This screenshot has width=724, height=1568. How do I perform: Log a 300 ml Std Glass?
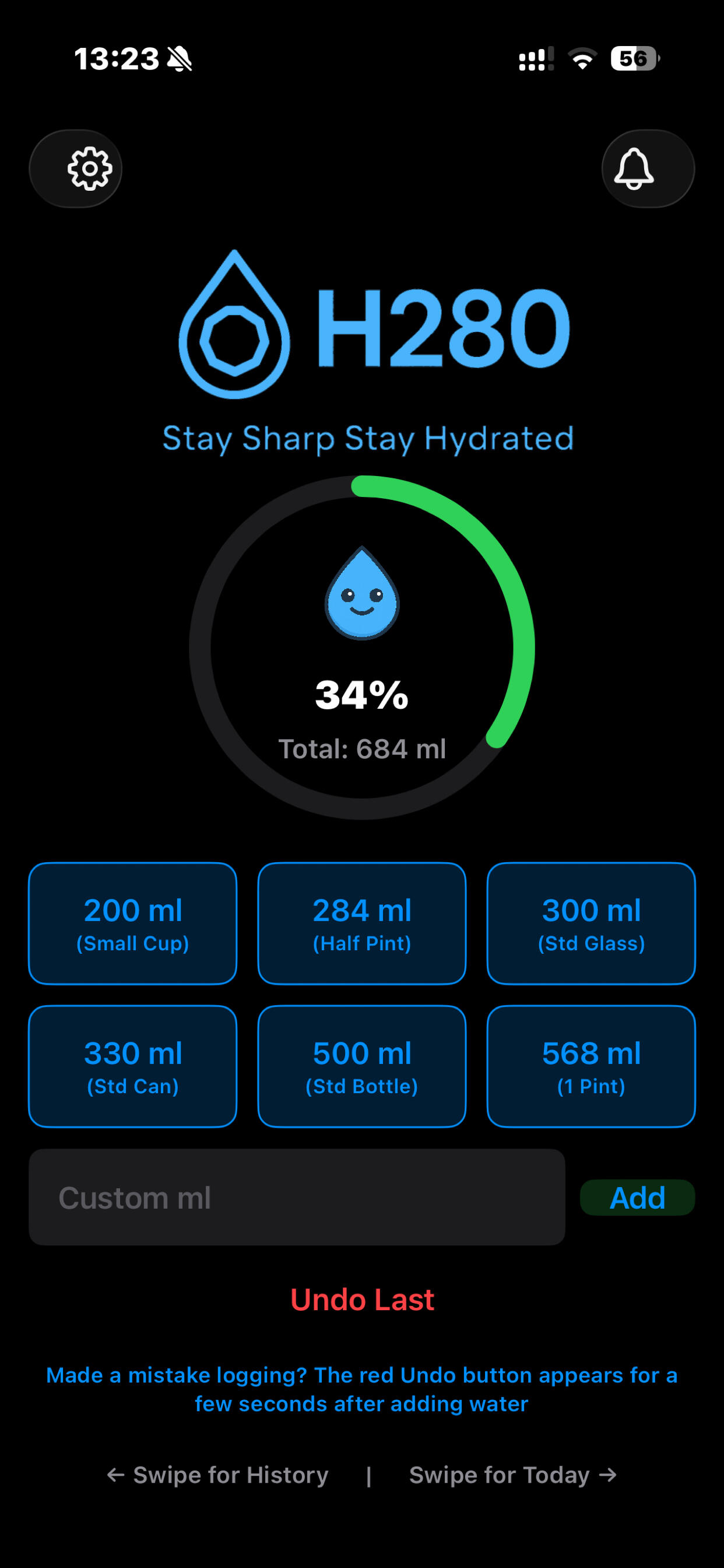tap(591, 923)
